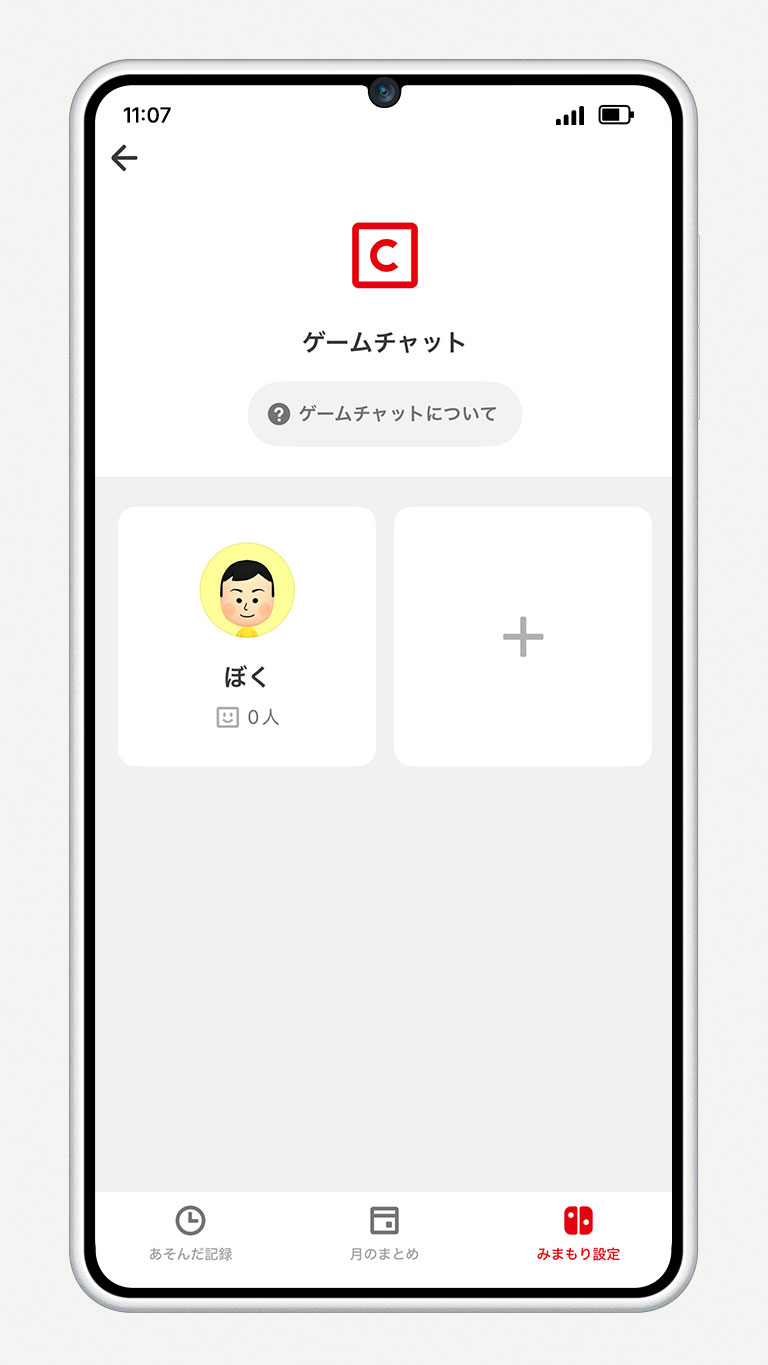Open the ゲームチャットについて help chip
This screenshot has height=1365, width=768.
(384, 414)
